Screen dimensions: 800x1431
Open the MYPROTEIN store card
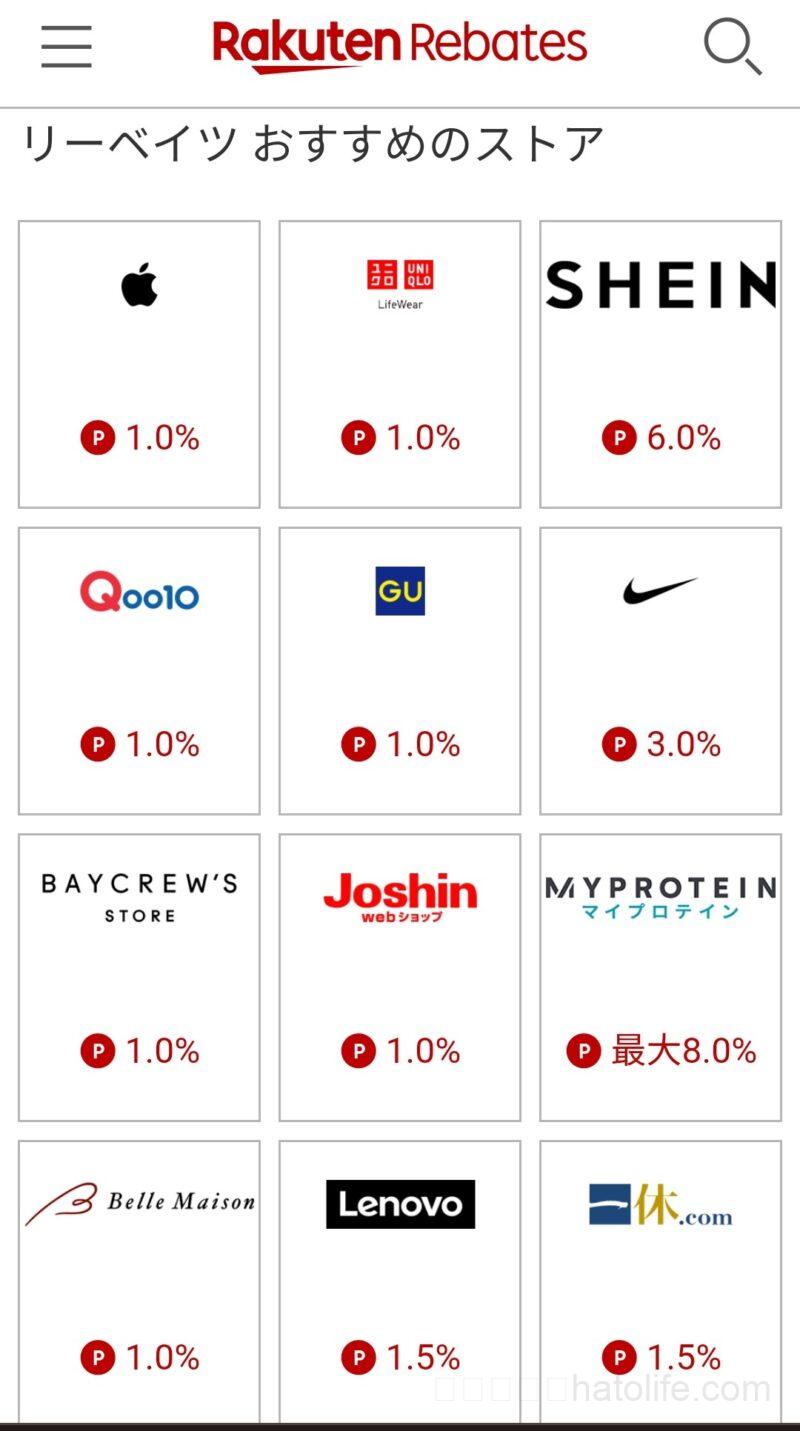pyautogui.click(x=660, y=977)
